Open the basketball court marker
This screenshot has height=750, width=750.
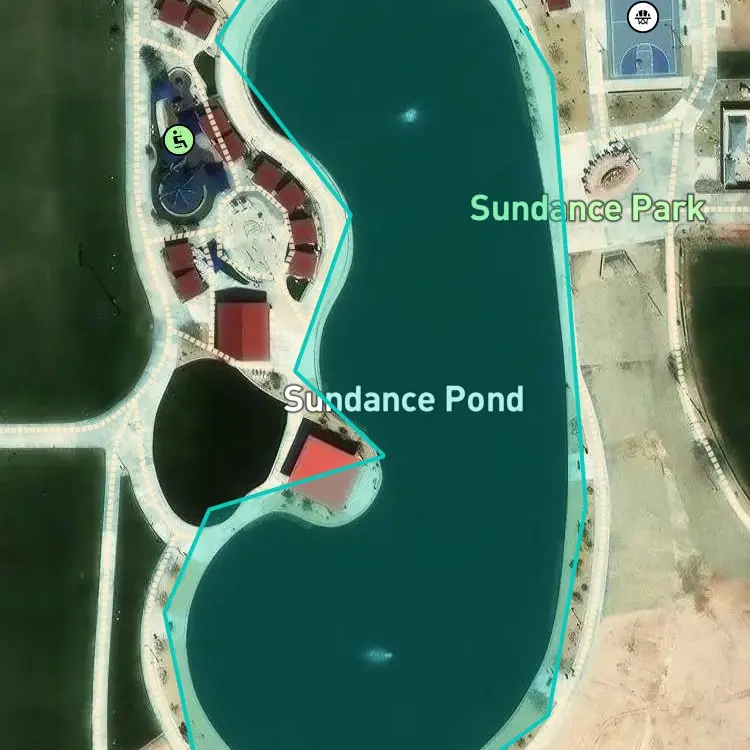(x=642, y=17)
